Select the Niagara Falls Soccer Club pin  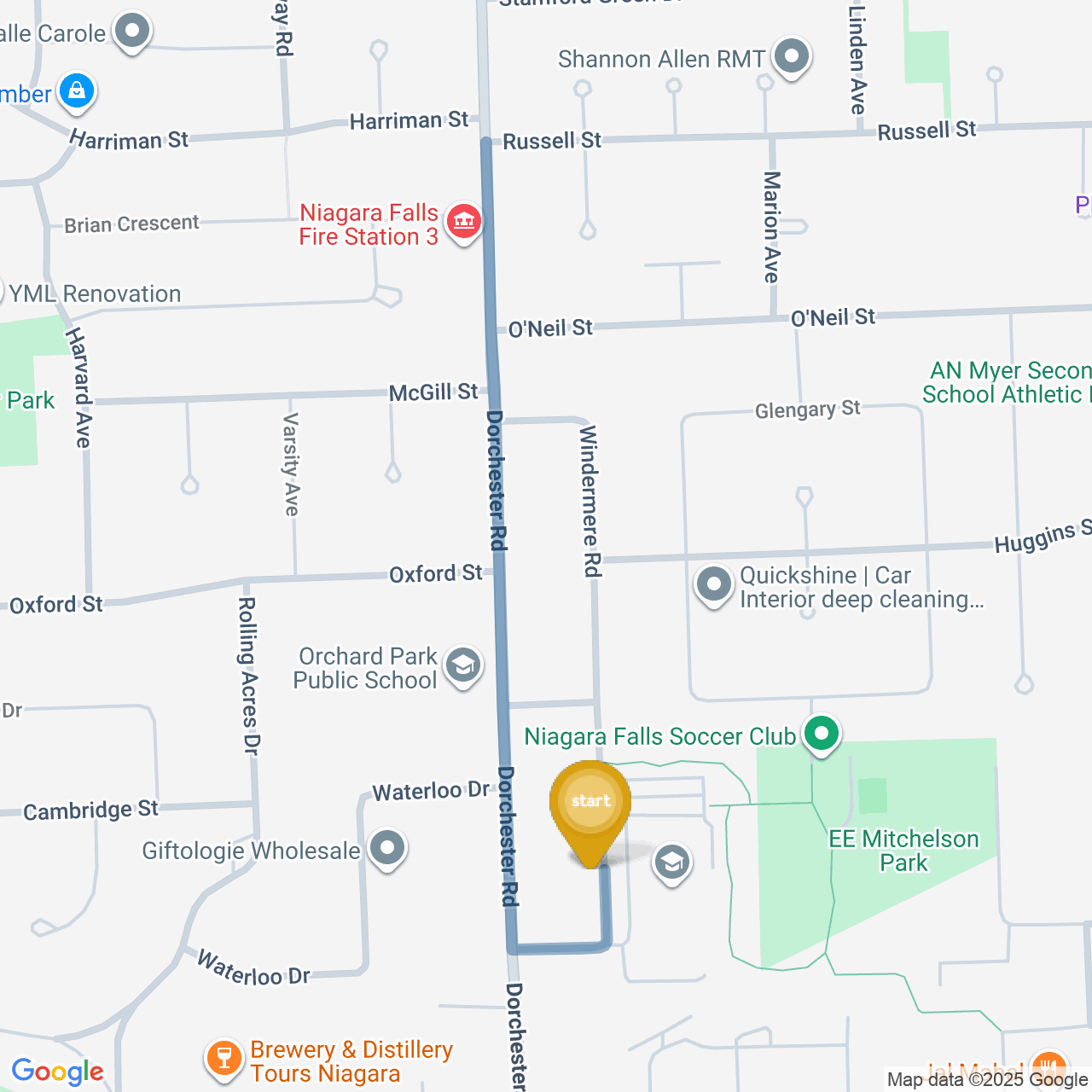coord(822,734)
